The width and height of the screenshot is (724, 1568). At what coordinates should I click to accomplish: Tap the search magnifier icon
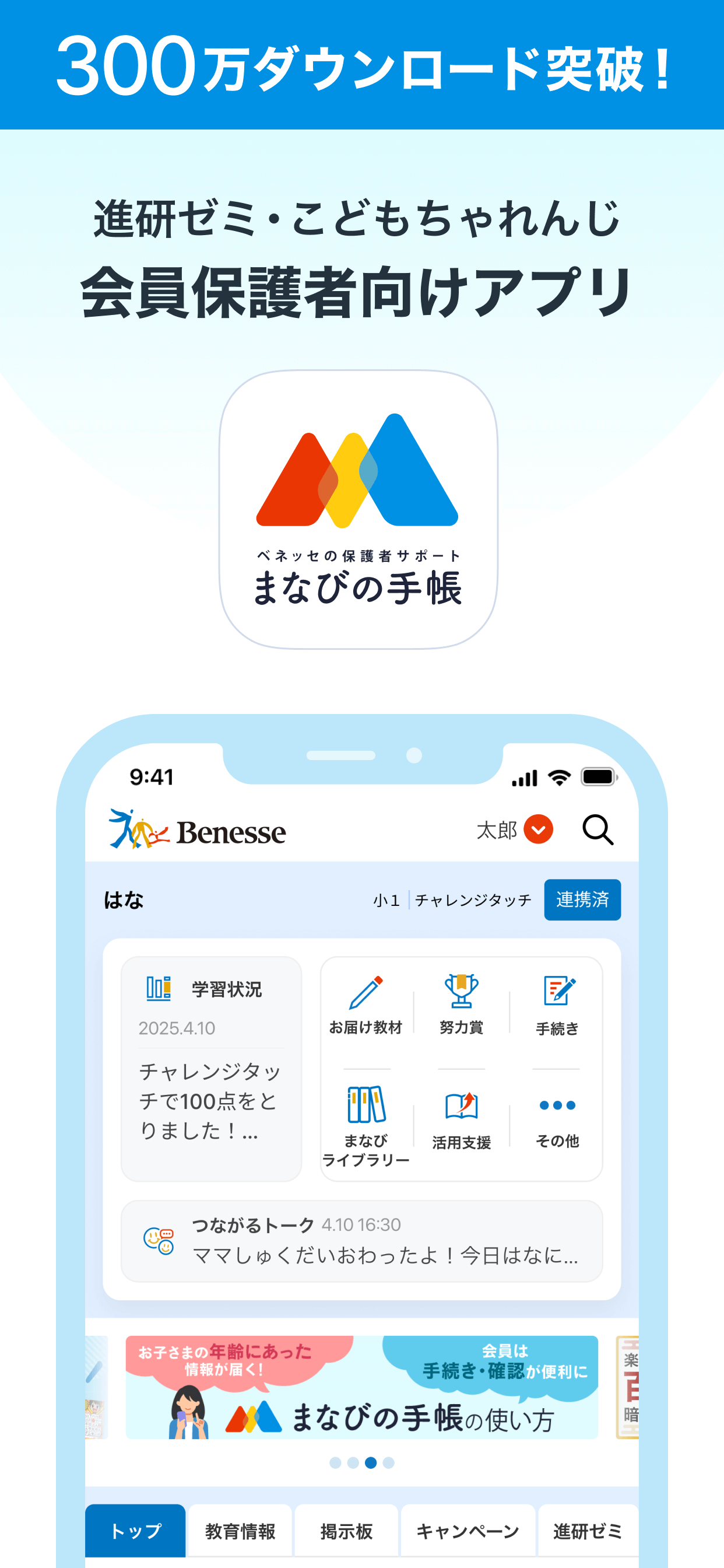tap(599, 829)
